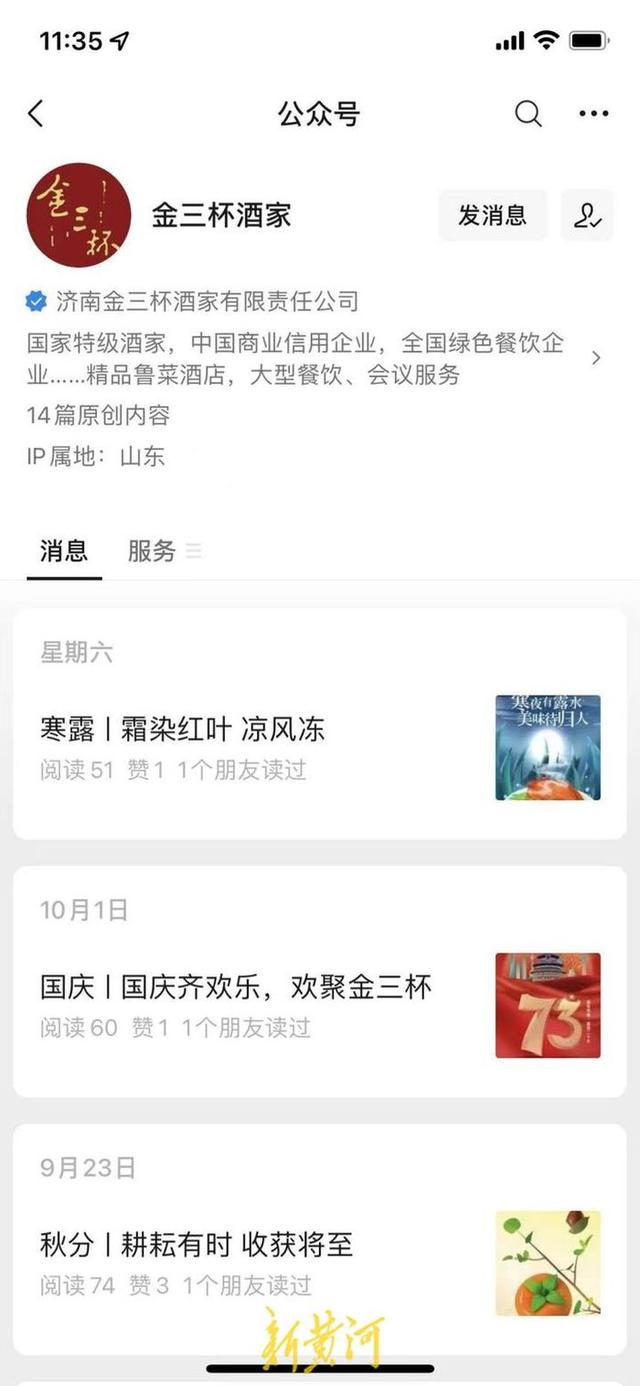This screenshot has height=1386, width=640.
Task: Open the 国庆齐欢乐，欢聚金三杯 article
Action: click(236, 987)
